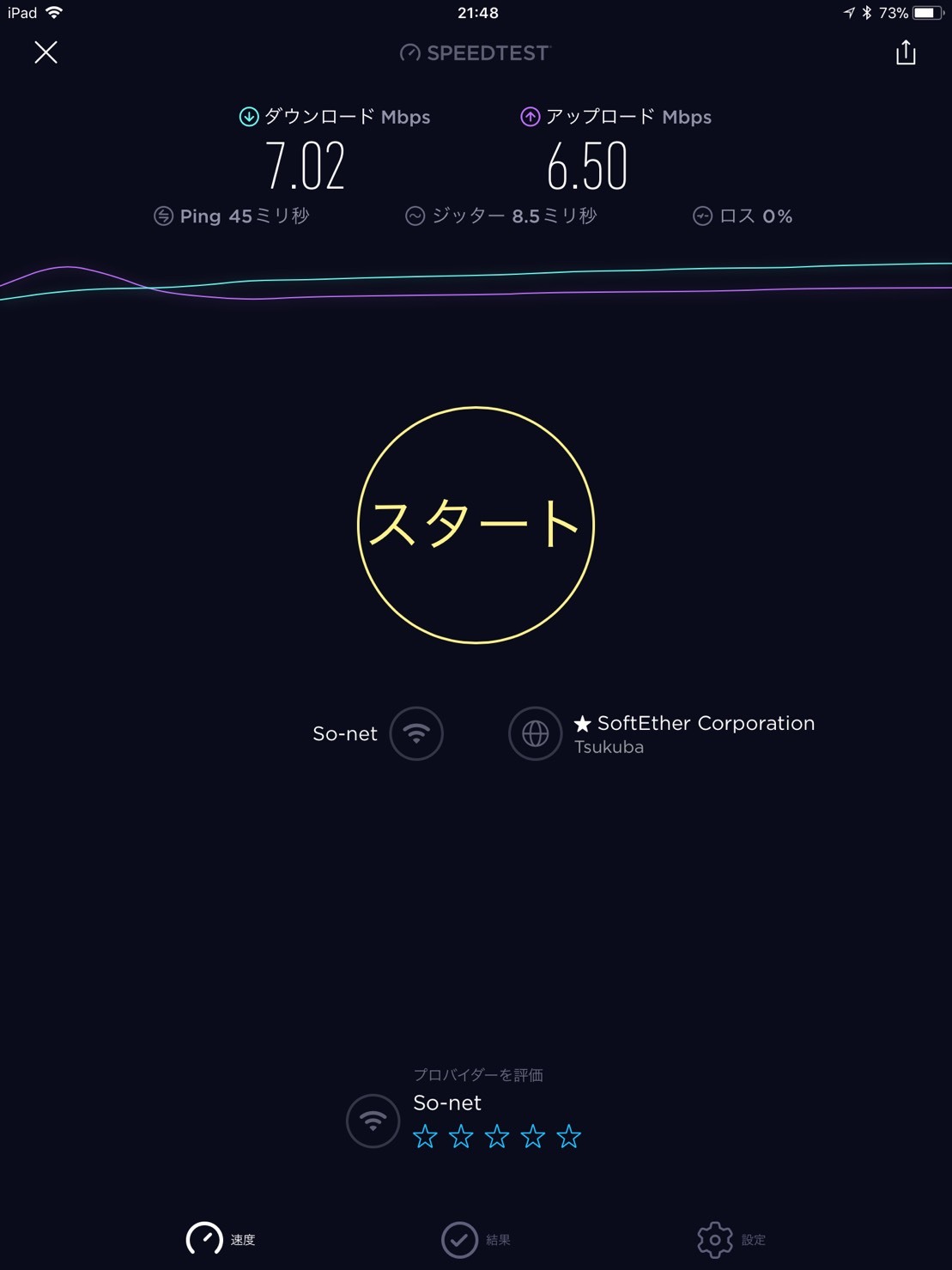Image resolution: width=952 pixels, height=1270 pixels.
Task: Tap the スタート button to begin test
Action: pyautogui.click(x=476, y=525)
